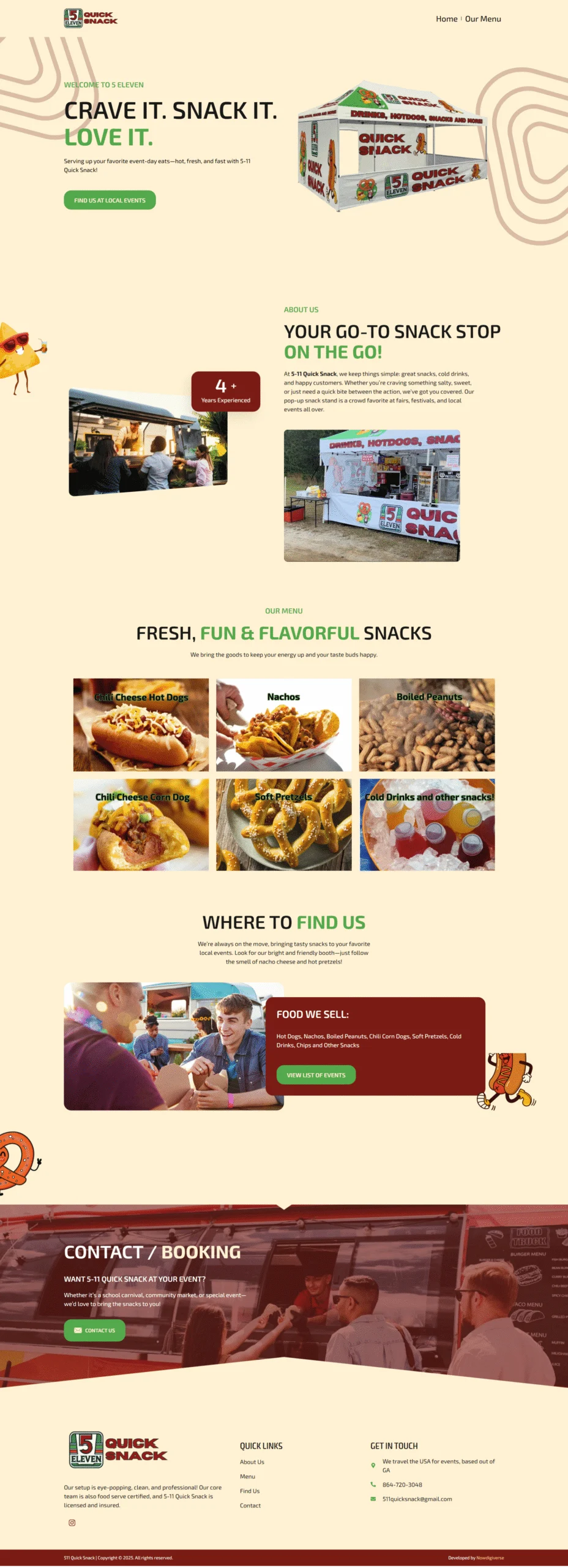This screenshot has width=568, height=1568.
Task: Select the Boiled Peanuts tile
Action: [x=427, y=725]
